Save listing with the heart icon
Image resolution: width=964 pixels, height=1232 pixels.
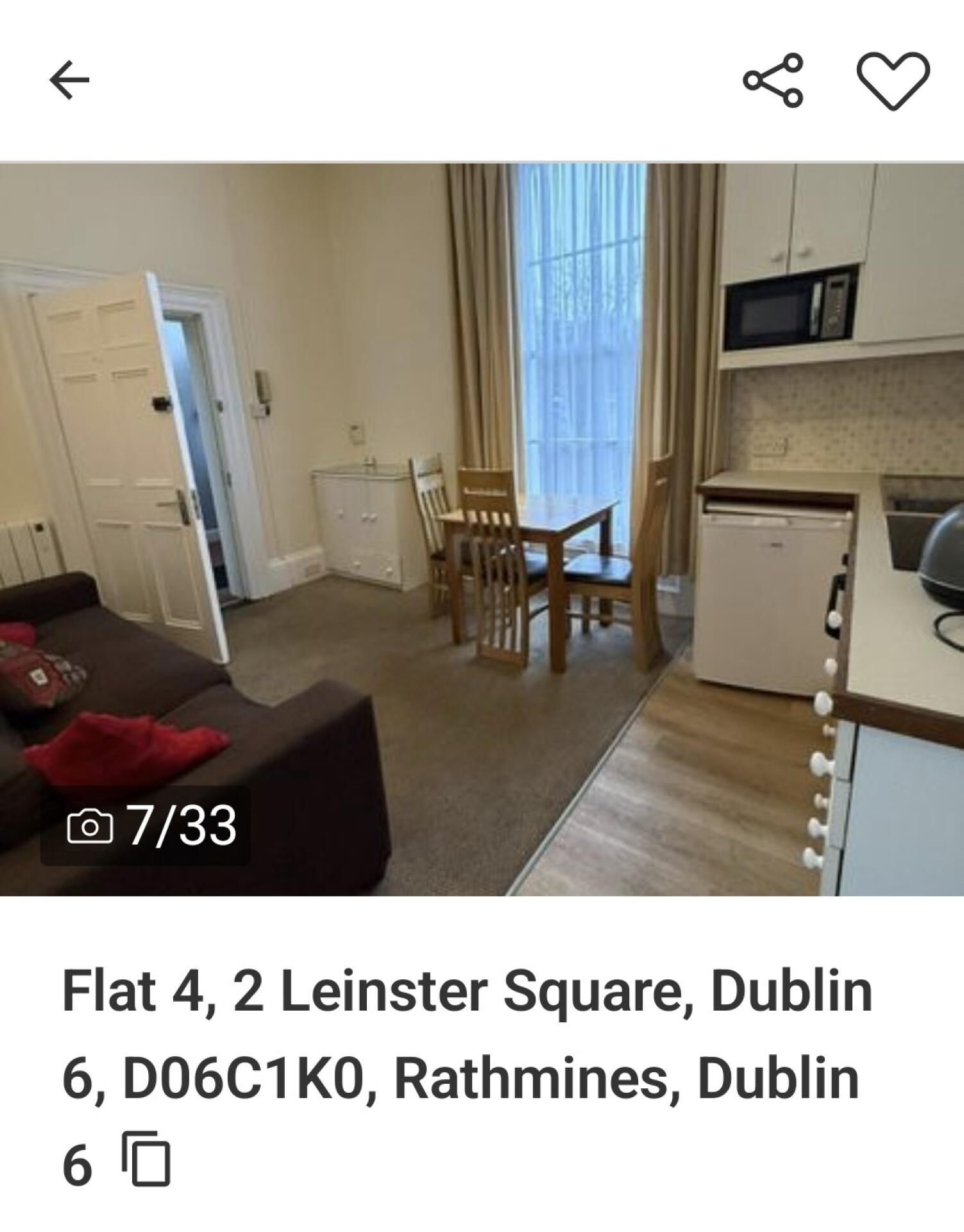point(893,80)
